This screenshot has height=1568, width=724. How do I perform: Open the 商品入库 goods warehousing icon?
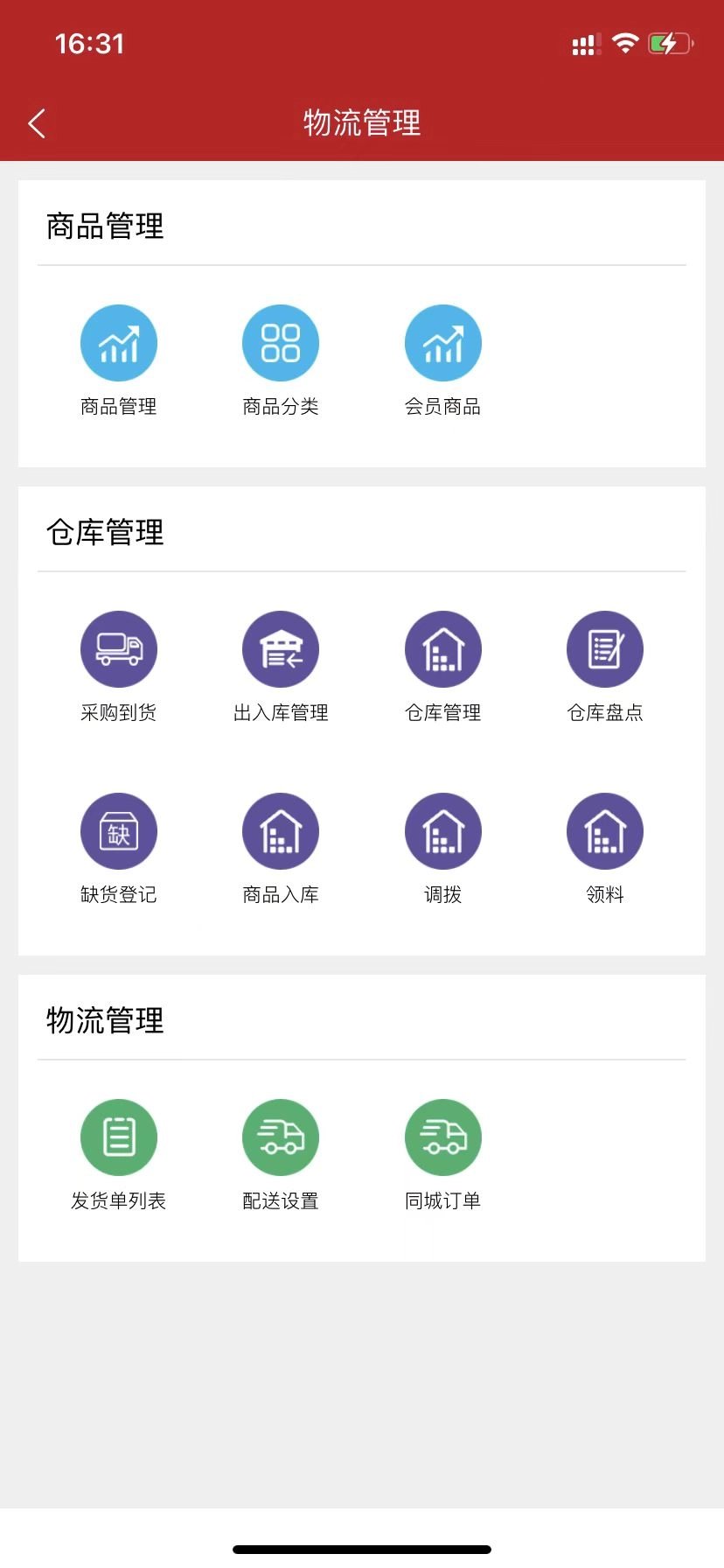281,830
